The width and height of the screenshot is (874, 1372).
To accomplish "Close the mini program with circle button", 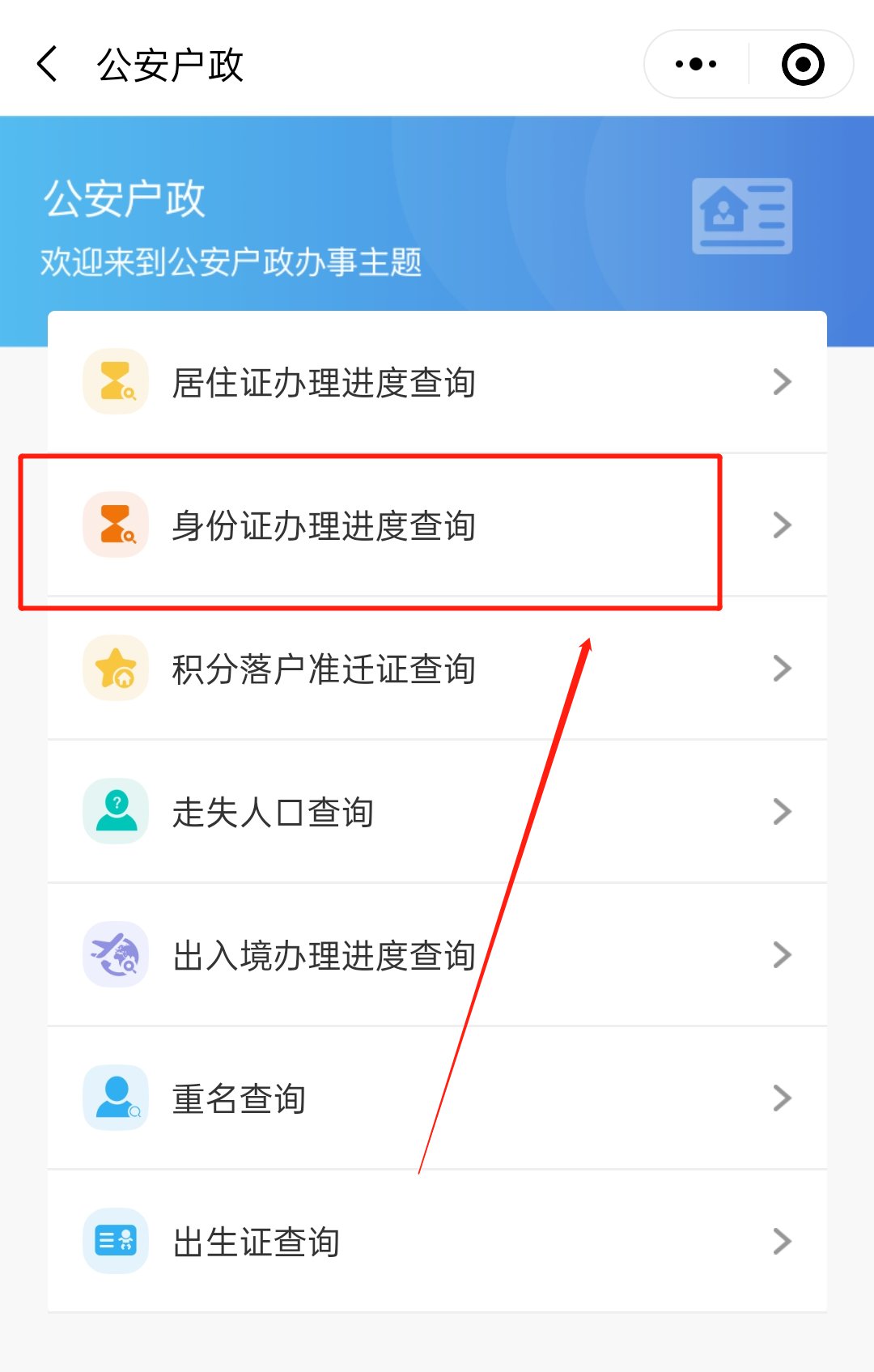I will [x=803, y=64].
